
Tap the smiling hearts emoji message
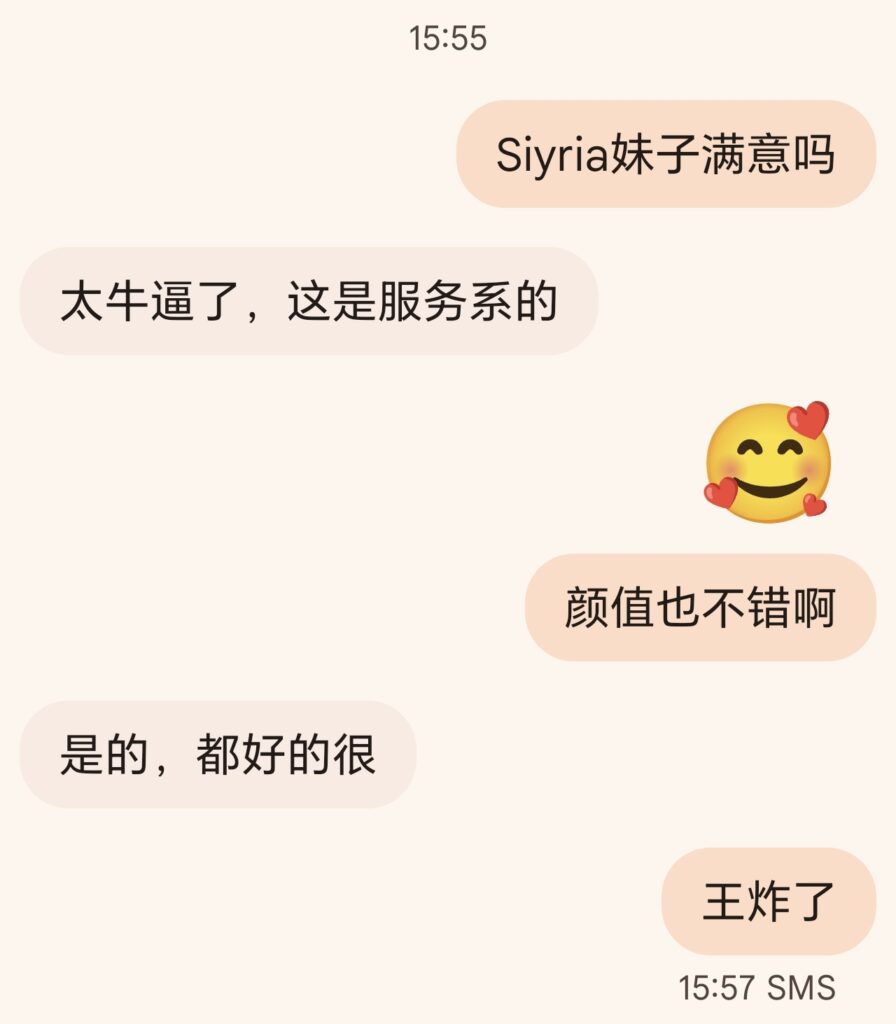[768, 462]
